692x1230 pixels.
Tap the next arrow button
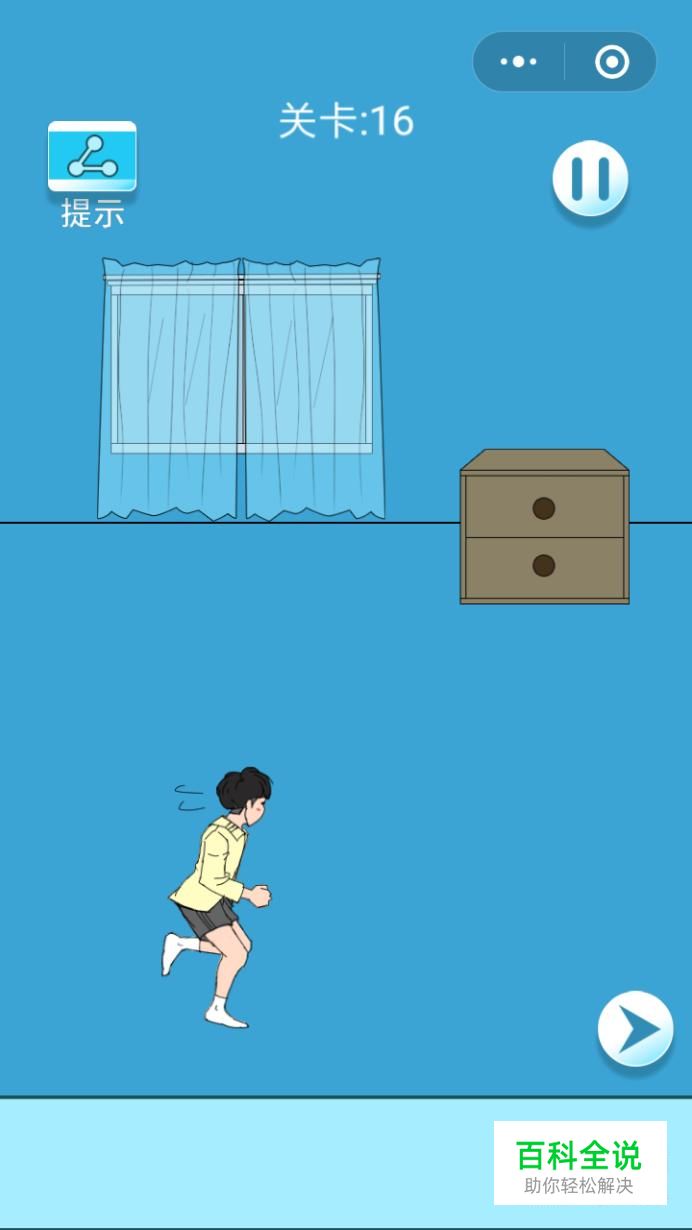(x=636, y=1029)
